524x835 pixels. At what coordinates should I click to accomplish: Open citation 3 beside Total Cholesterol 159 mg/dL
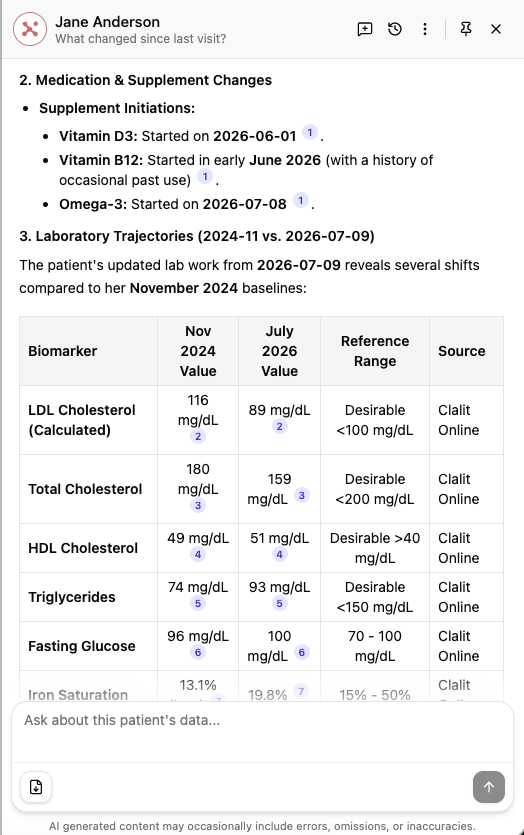[x=301, y=495]
